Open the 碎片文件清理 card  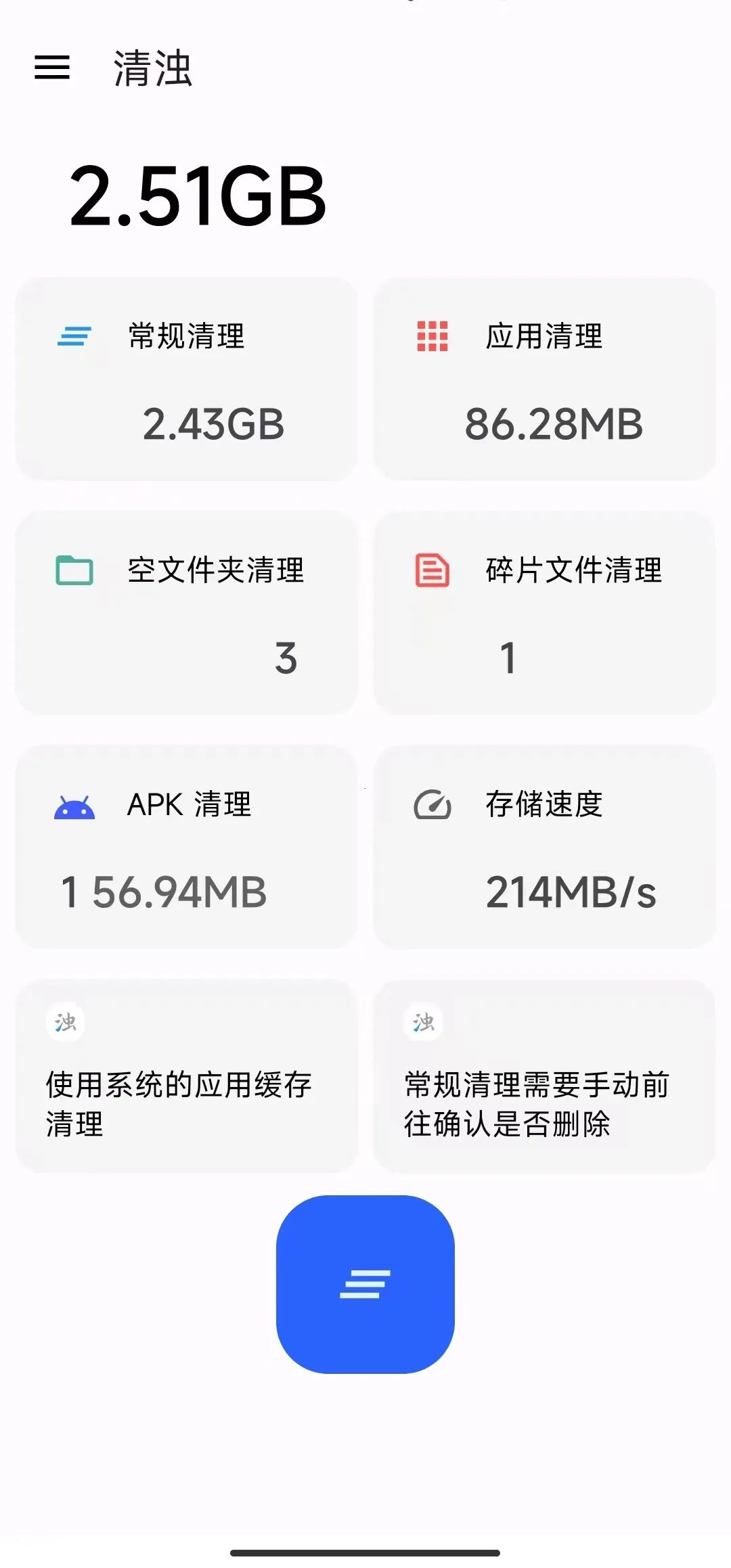pos(544,613)
